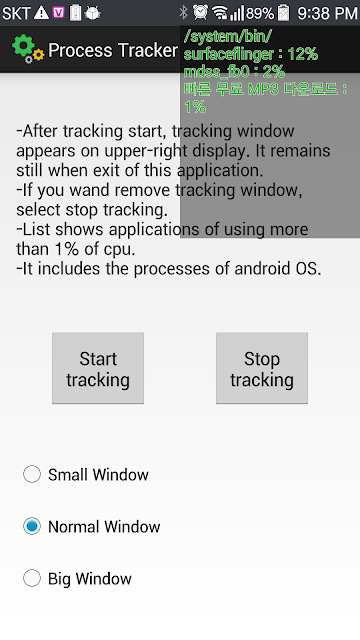Stop tracking processes
The width and height of the screenshot is (360, 640).
262,368
